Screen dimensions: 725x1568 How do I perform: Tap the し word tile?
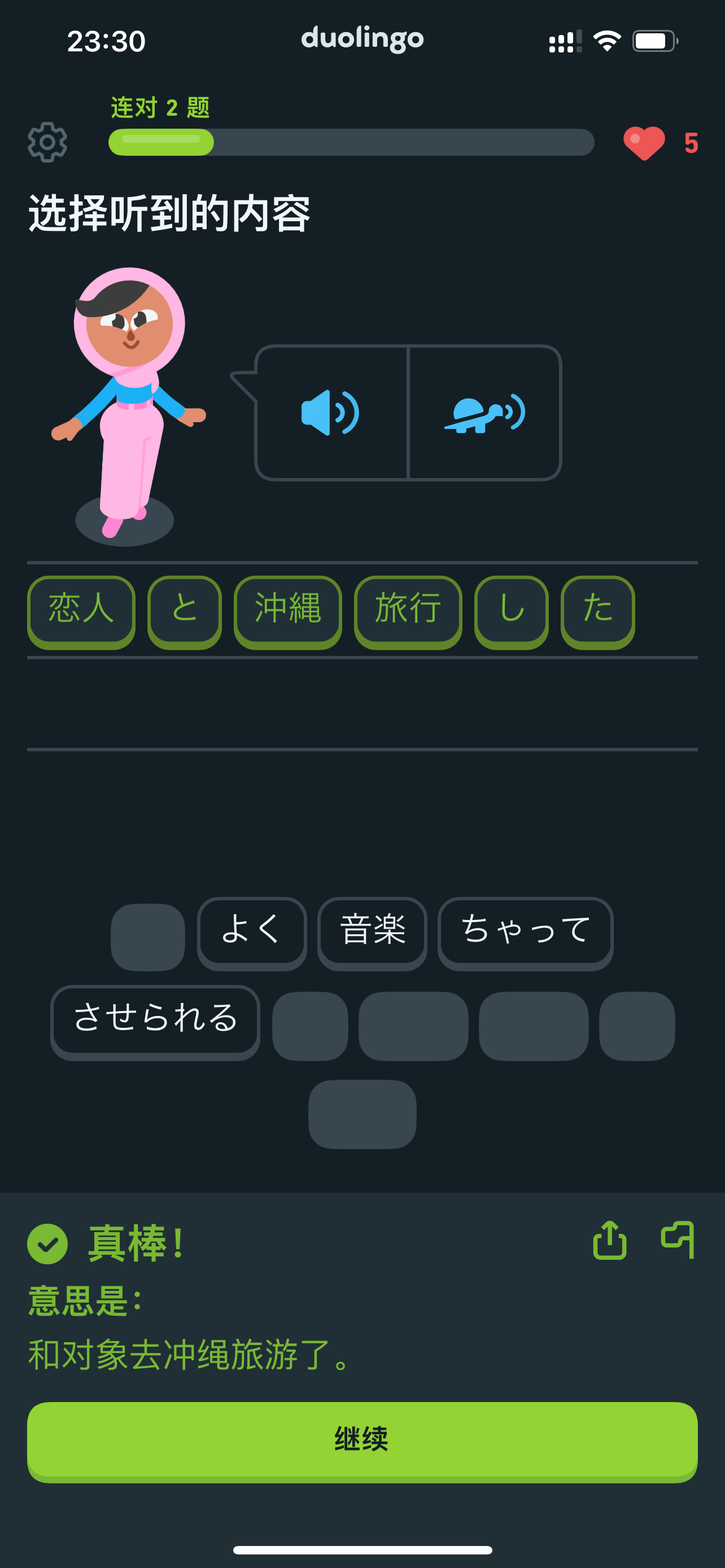(512, 611)
